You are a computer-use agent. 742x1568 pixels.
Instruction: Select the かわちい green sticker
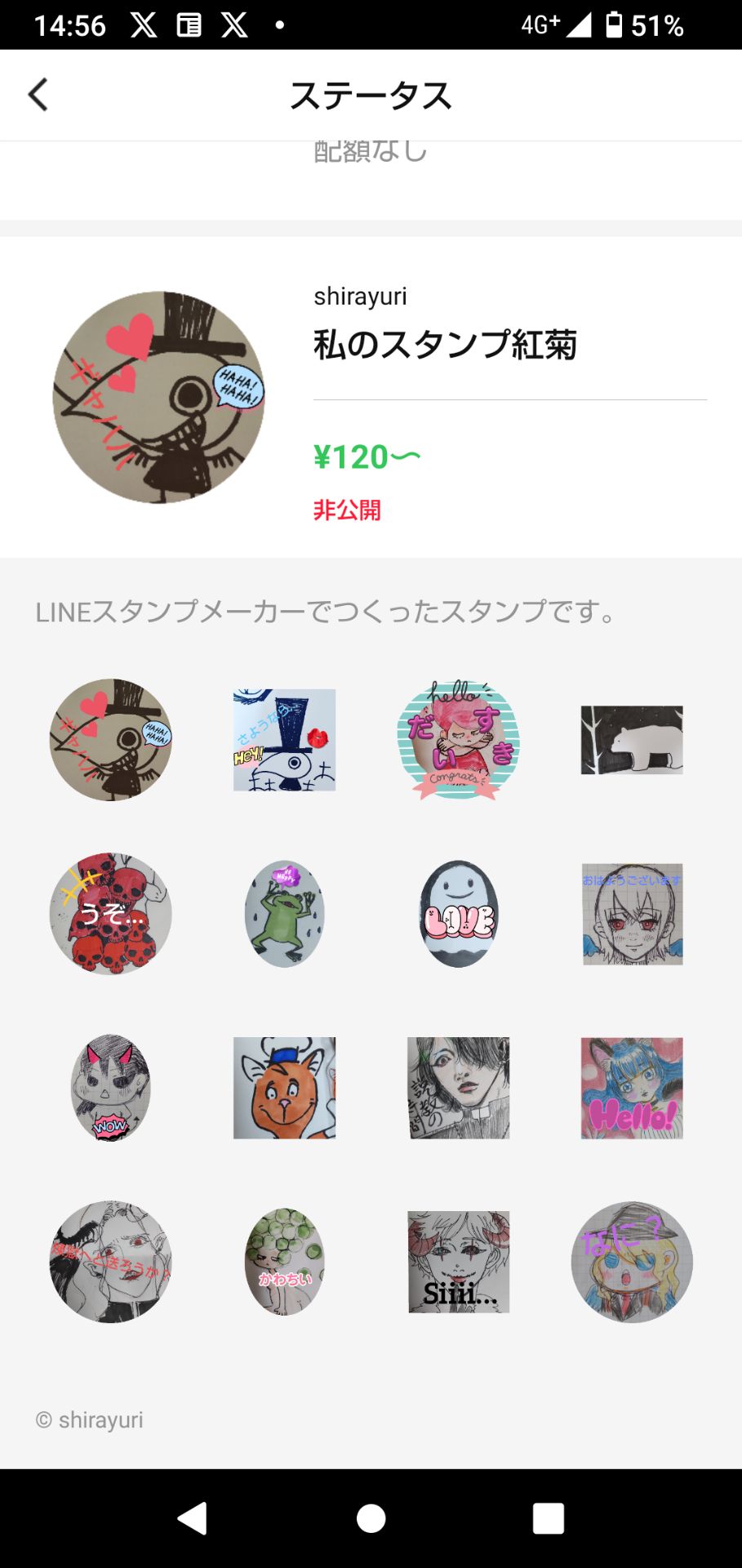(284, 1262)
